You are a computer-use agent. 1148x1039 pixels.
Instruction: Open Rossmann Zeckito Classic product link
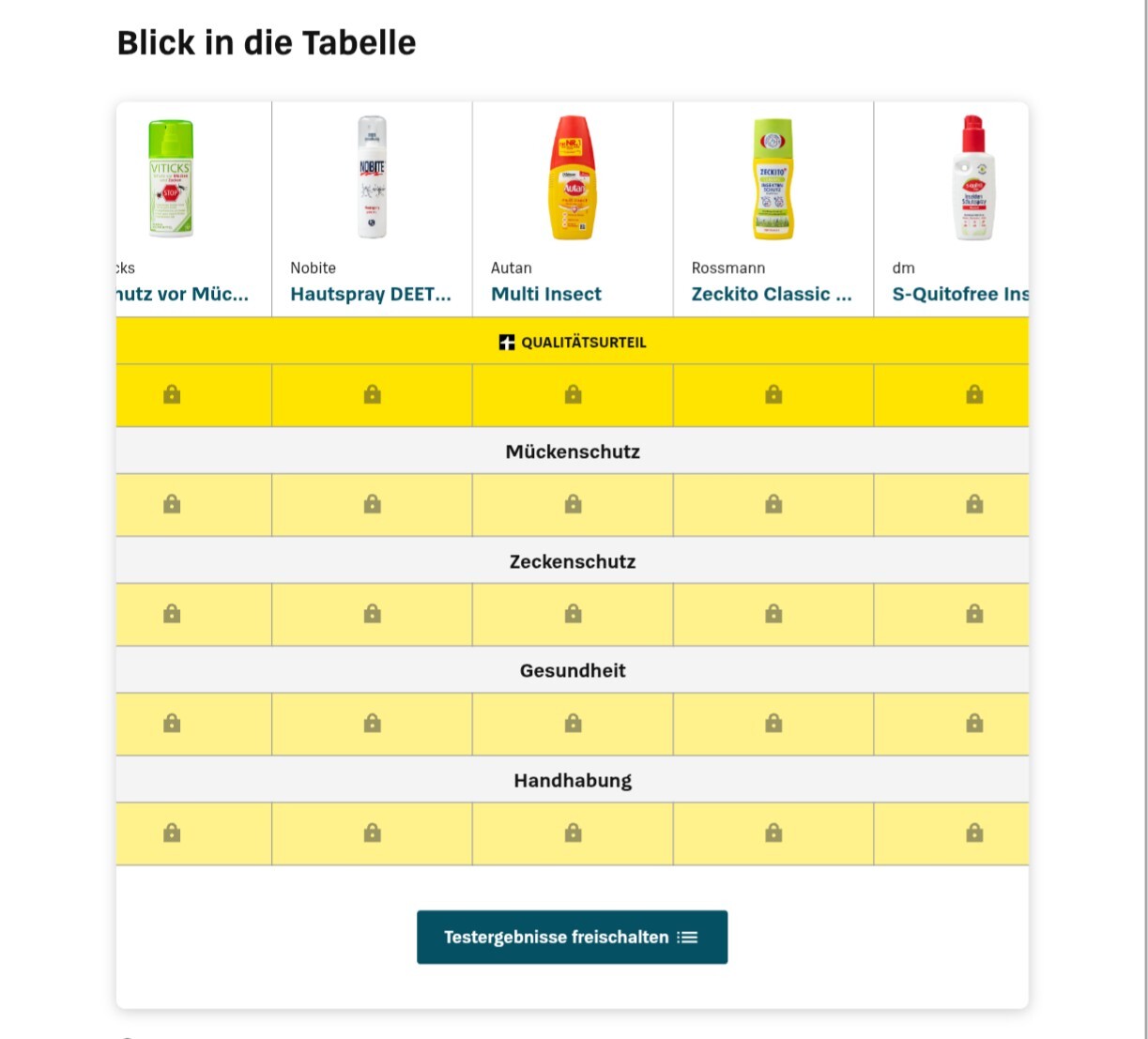(772, 294)
